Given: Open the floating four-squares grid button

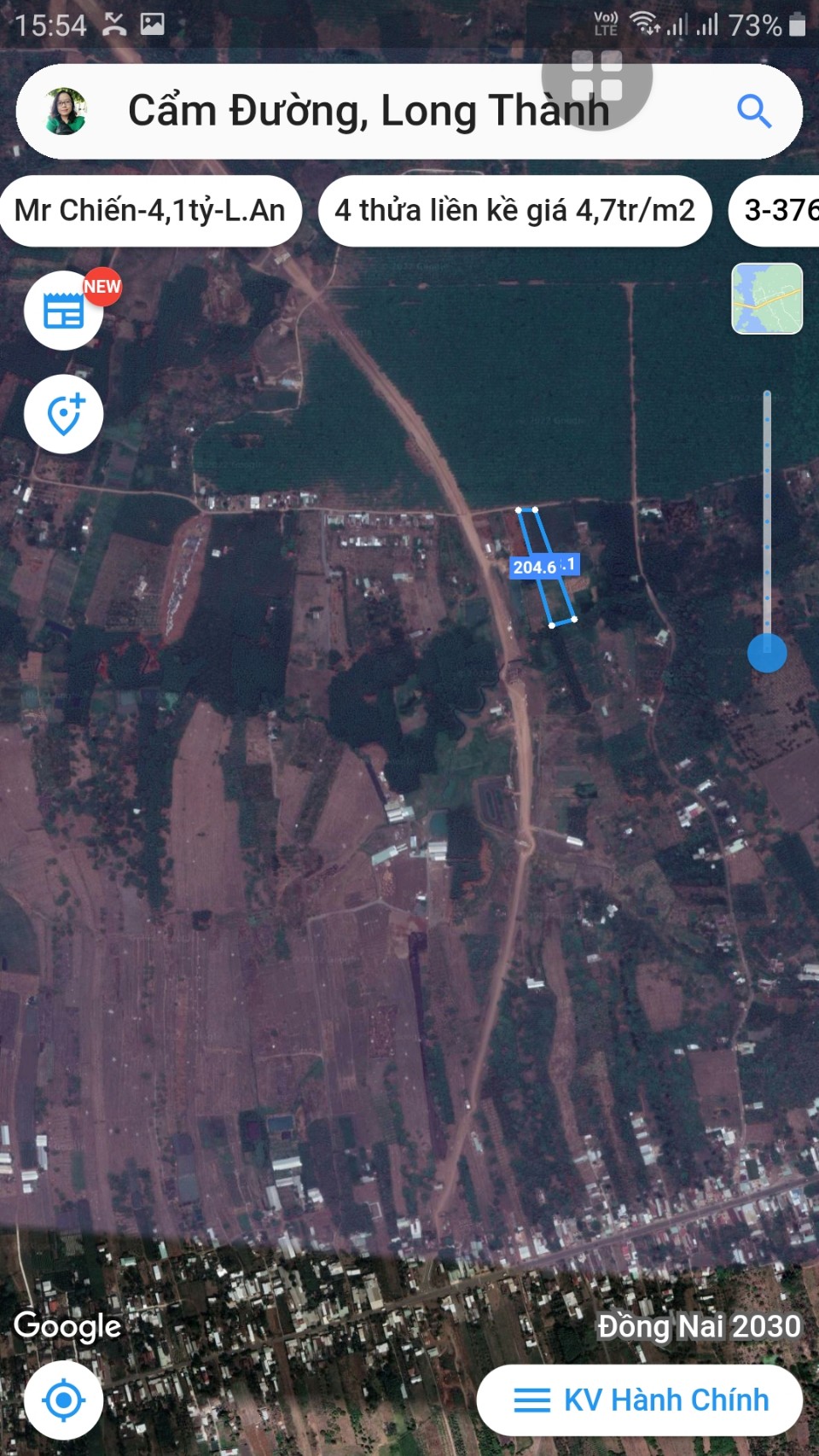Looking at the screenshot, I should tap(597, 77).
